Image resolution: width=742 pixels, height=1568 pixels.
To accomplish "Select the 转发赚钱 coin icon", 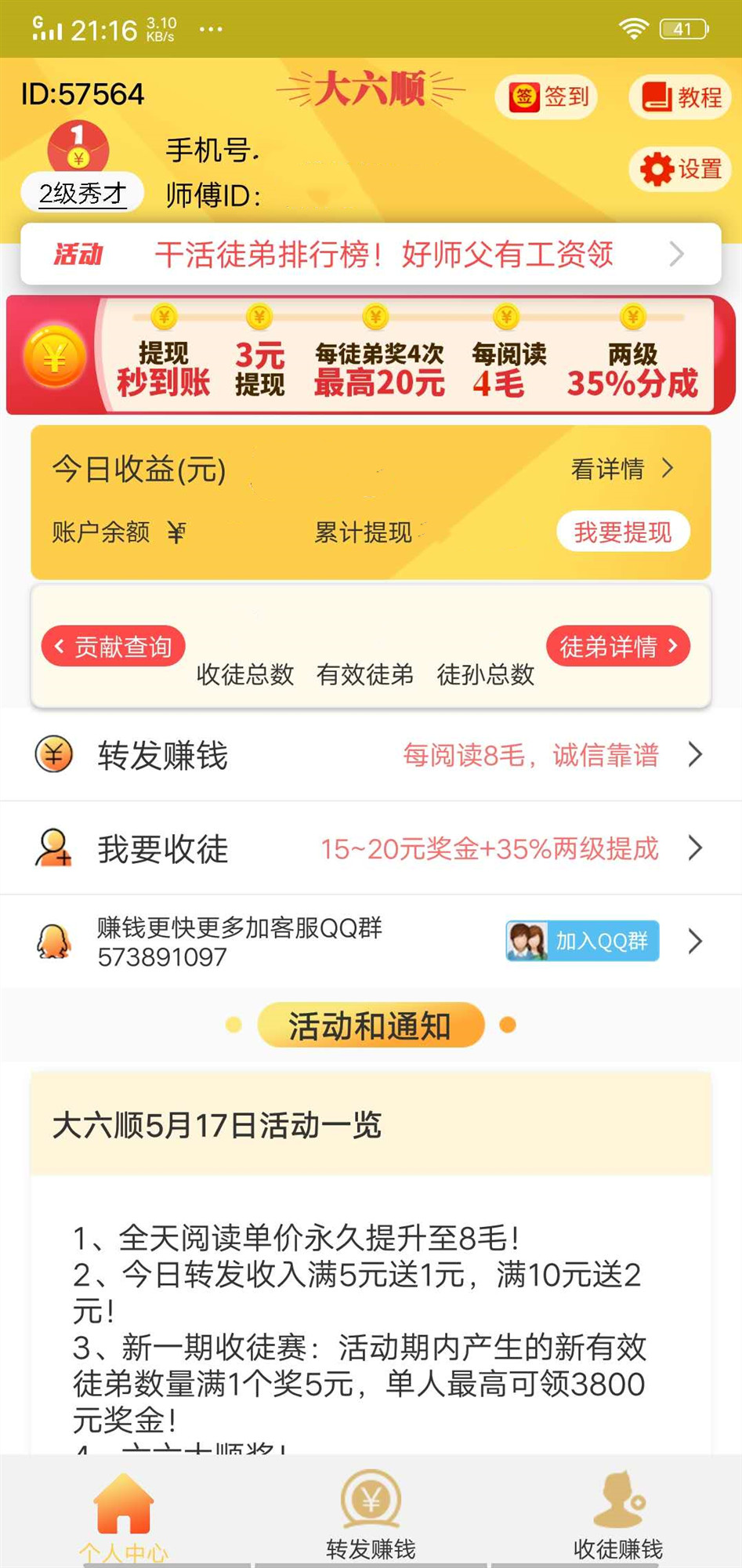I will 53,755.
